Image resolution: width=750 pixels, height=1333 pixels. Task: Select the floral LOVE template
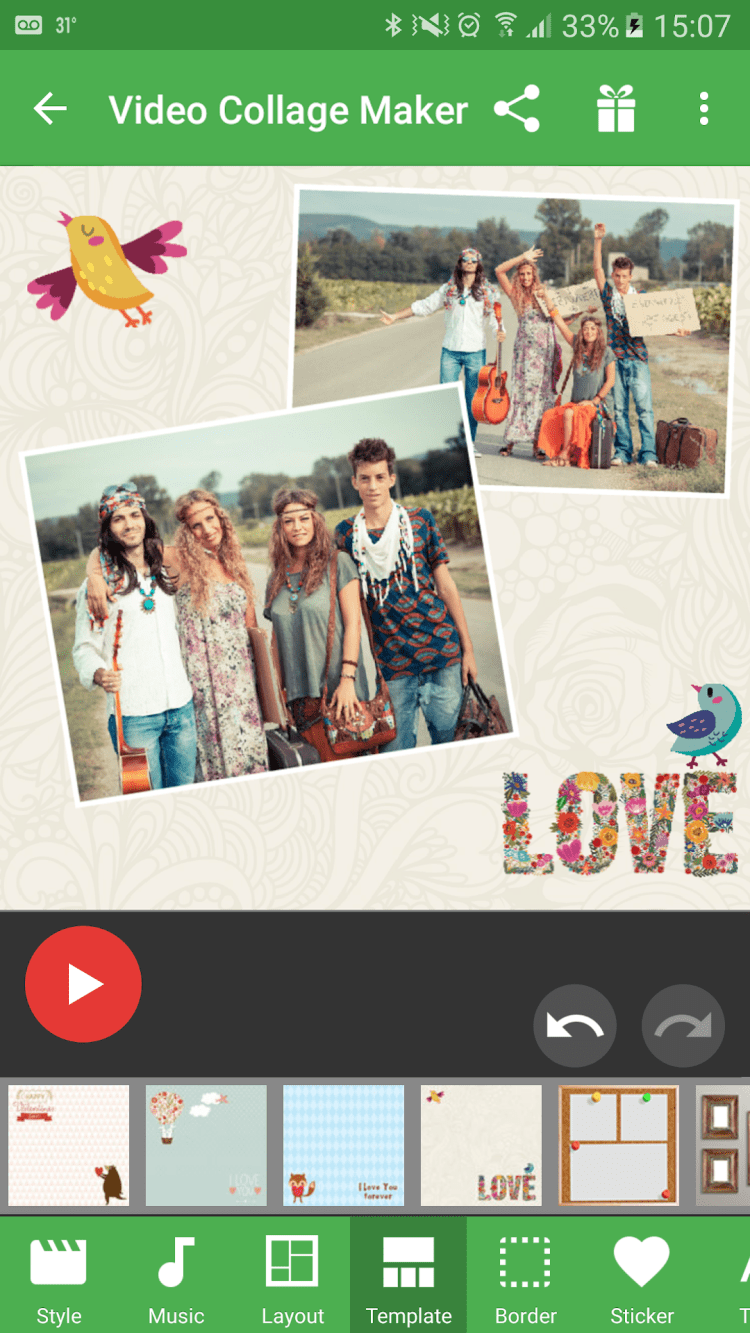click(x=481, y=1145)
